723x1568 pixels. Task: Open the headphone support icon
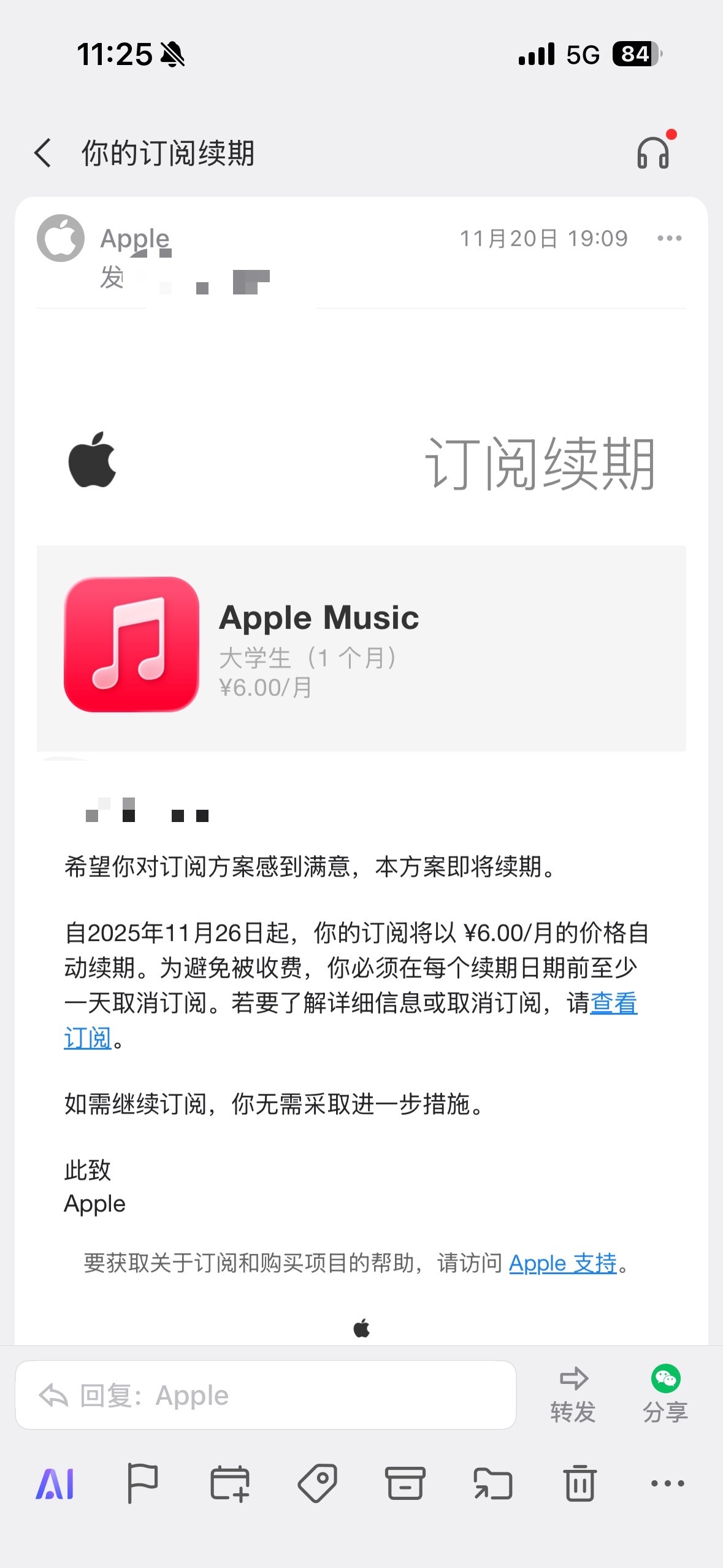(x=653, y=153)
